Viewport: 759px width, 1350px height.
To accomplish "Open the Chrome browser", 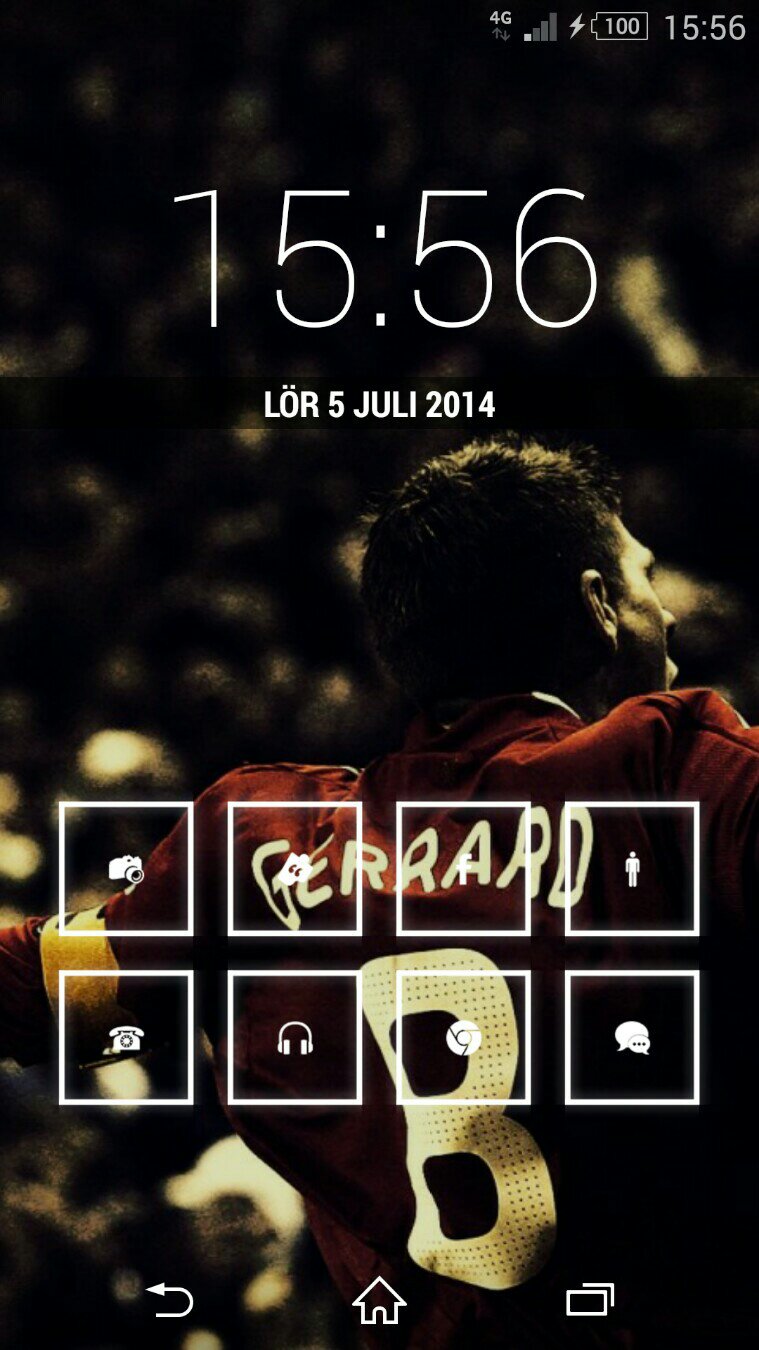I will [463, 1038].
